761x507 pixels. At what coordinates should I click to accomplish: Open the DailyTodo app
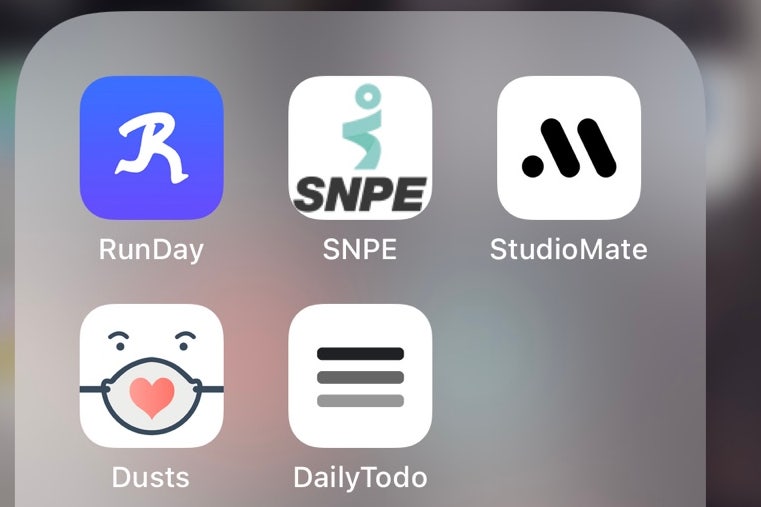[x=360, y=376]
